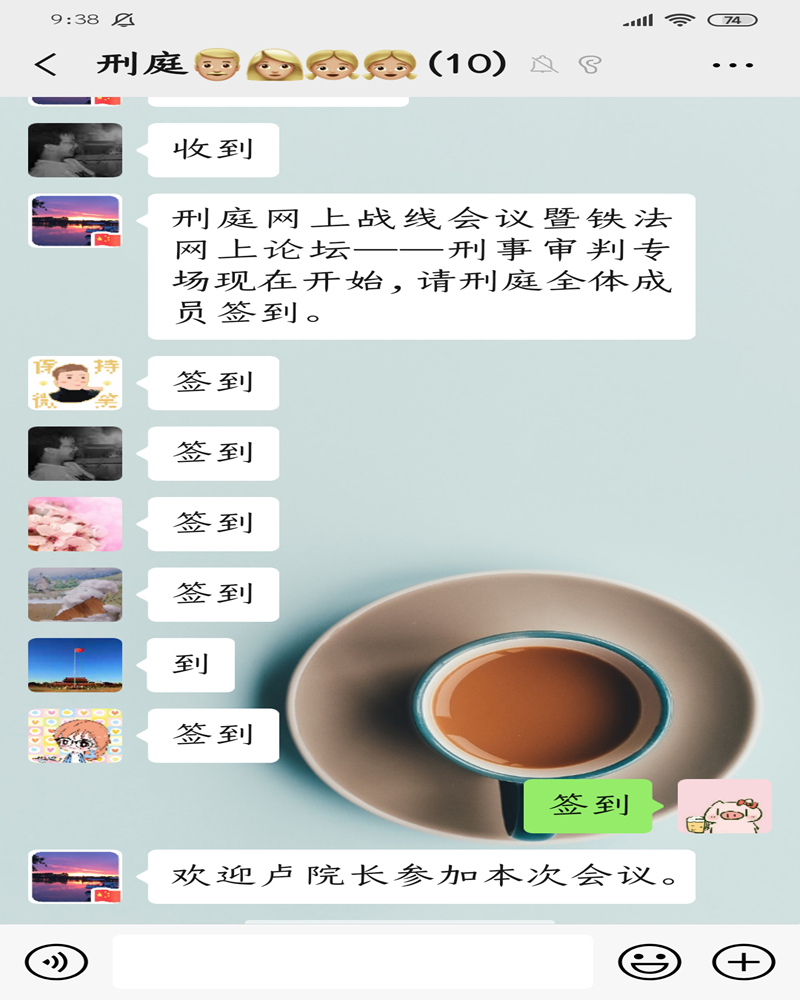The image size is (800, 1000).
Task: Open profile of the 保持微笑 avatar
Action: pos(75,382)
